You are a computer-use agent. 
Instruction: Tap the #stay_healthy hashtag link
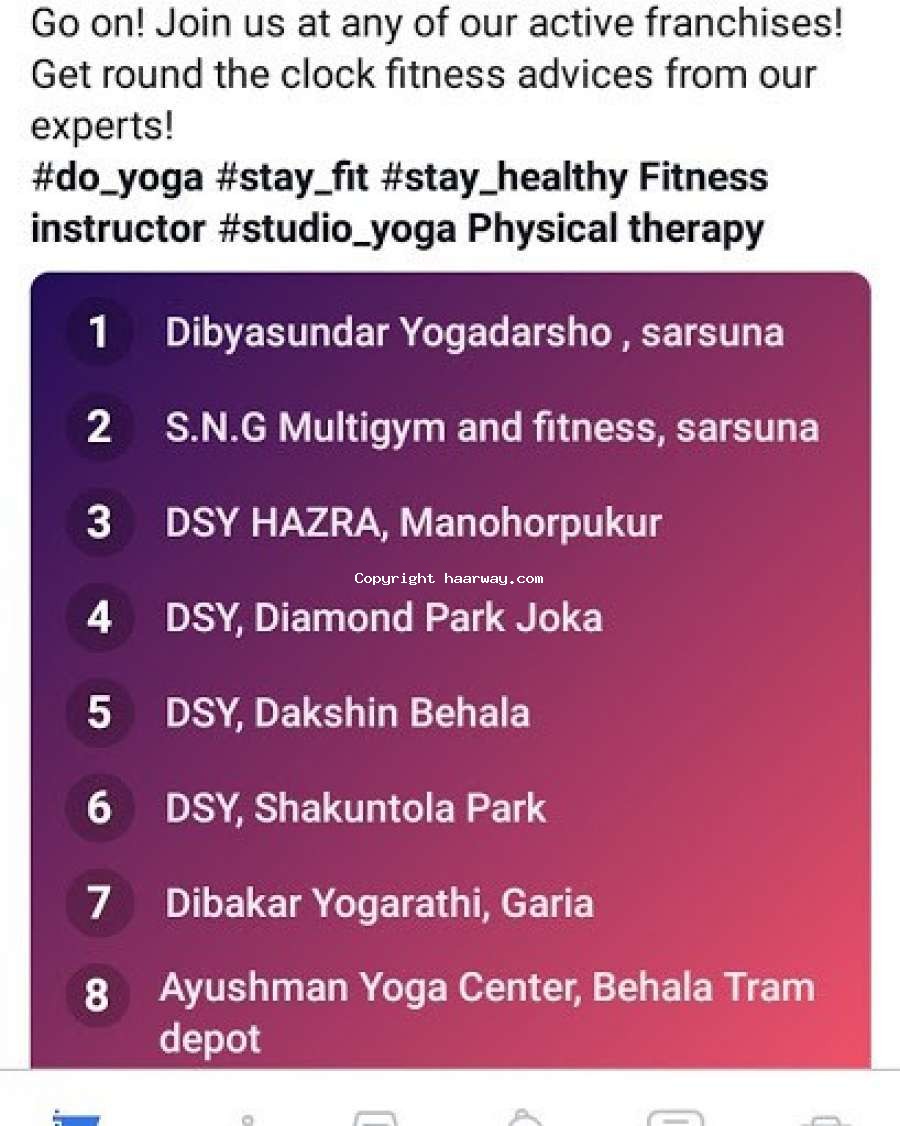pos(503,179)
